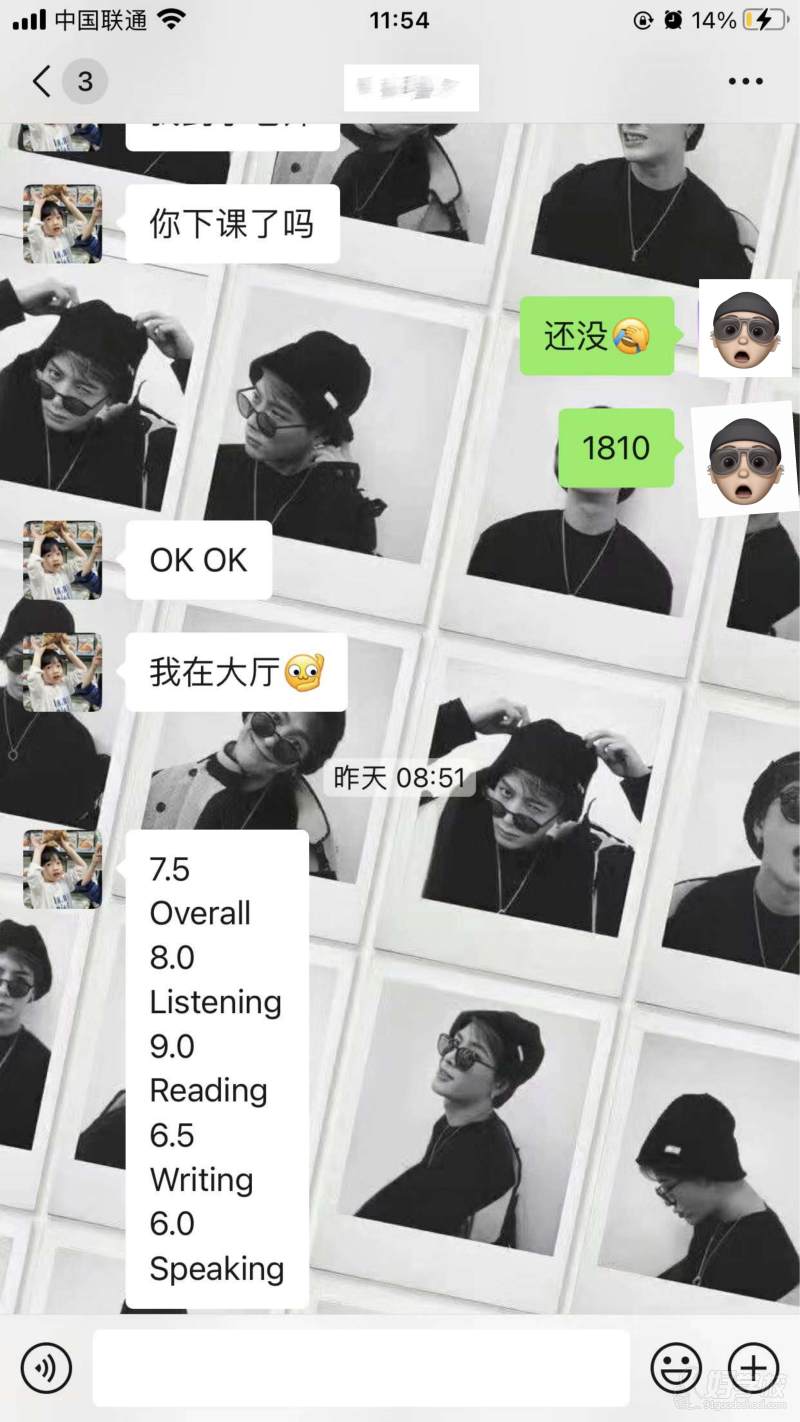Open contact avatar beside the 7.5 Overall message

pos(63,869)
